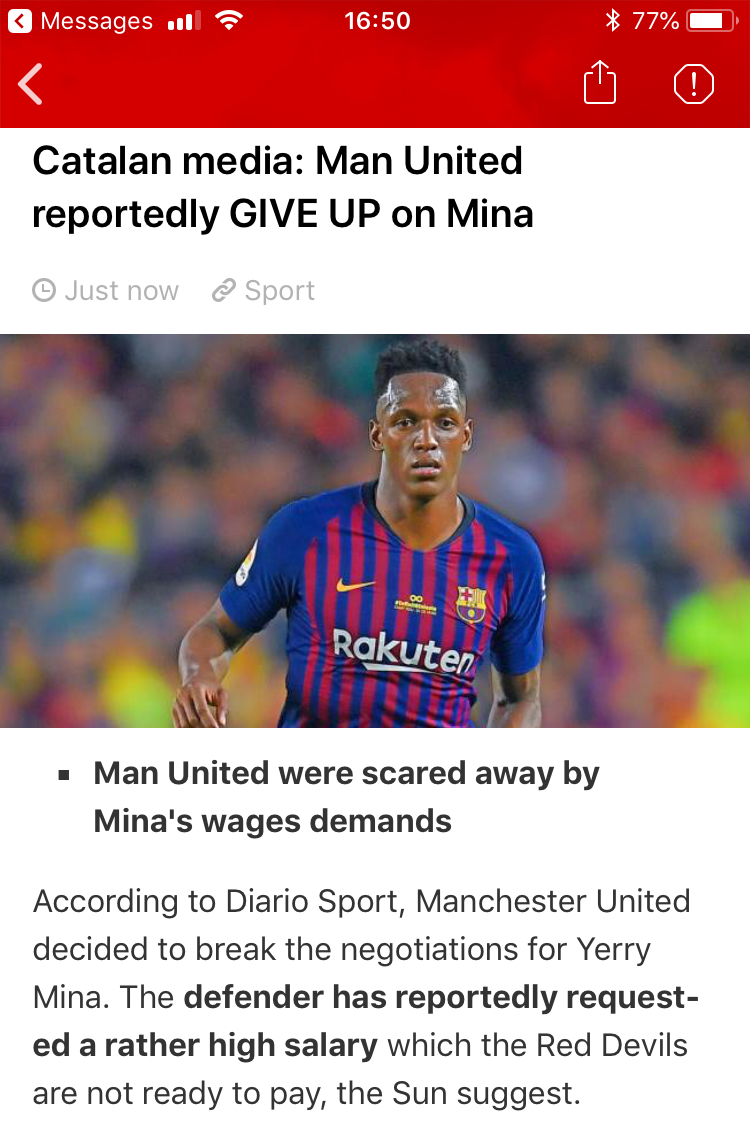This screenshot has height=1131, width=750.
Task: Return to the Messages app
Action: (80, 21)
